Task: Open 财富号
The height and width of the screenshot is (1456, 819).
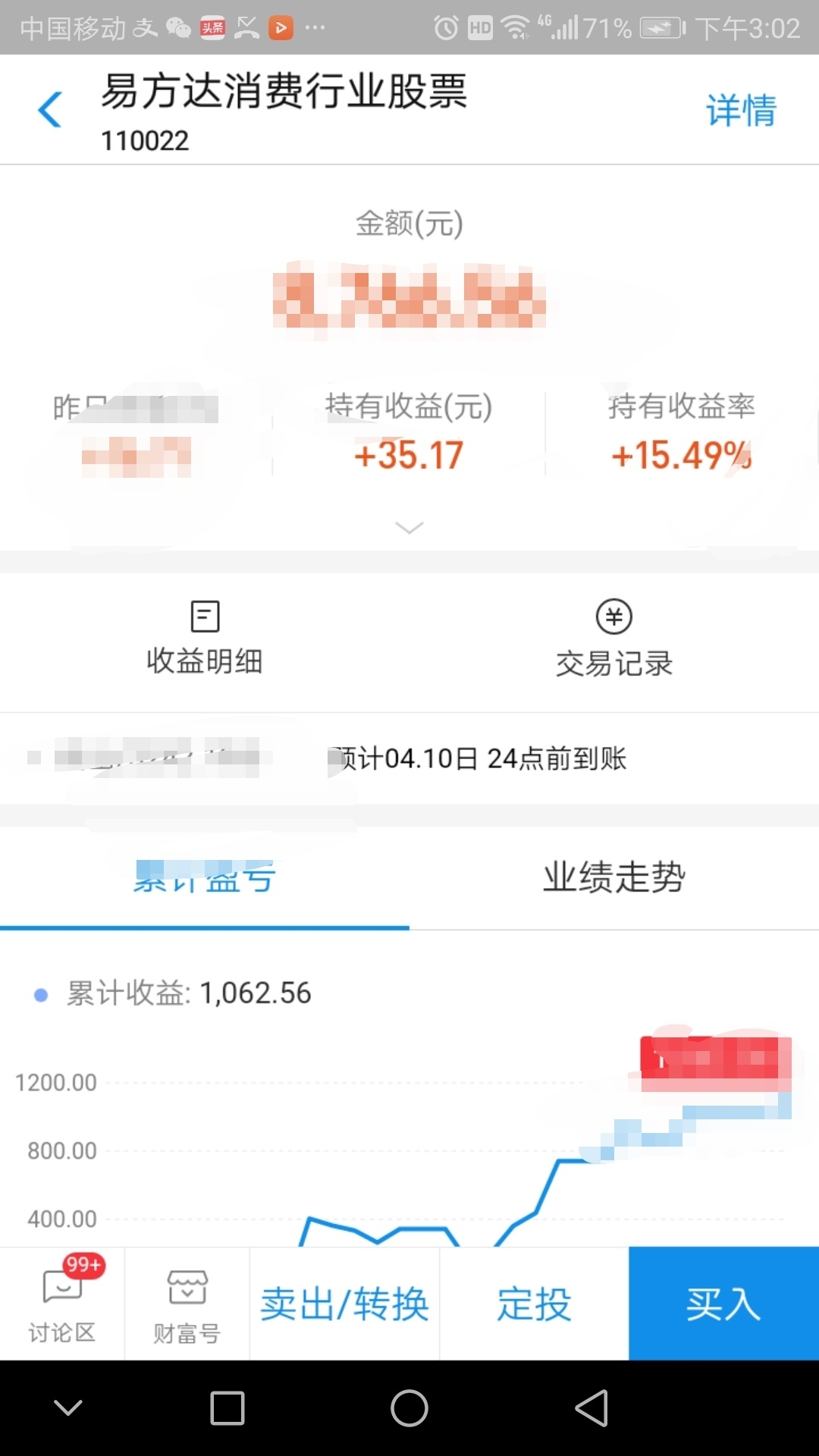Action: [187, 1304]
